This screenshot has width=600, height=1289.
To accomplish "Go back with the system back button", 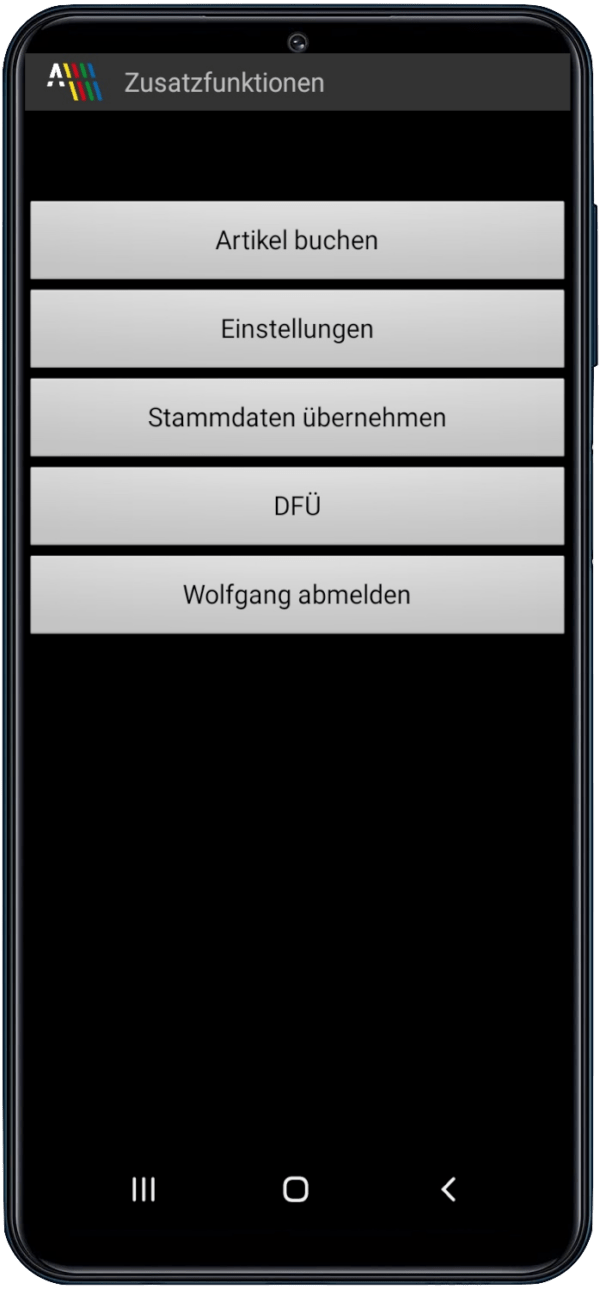I will tap(448, 1188).
